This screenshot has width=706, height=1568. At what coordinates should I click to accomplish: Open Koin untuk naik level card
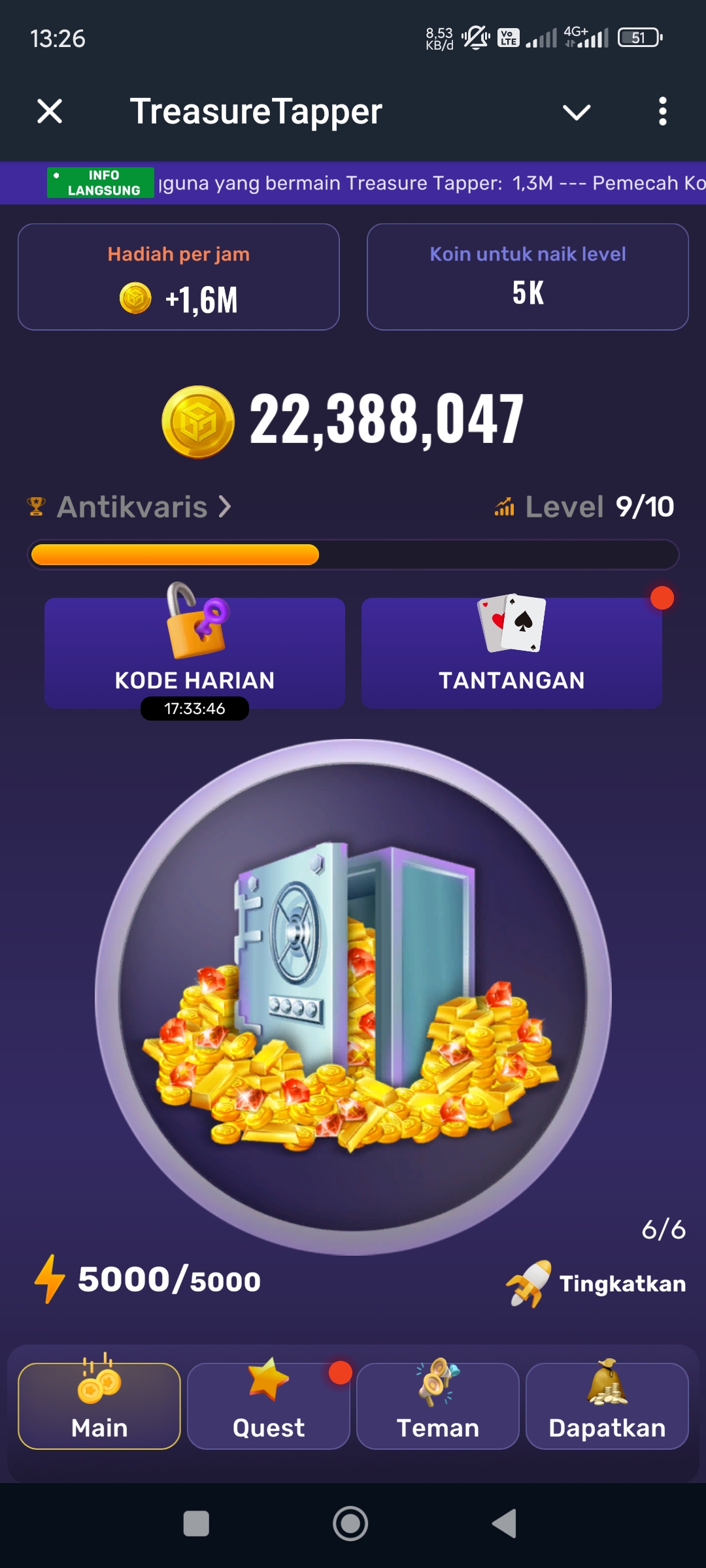pos(528,277)
